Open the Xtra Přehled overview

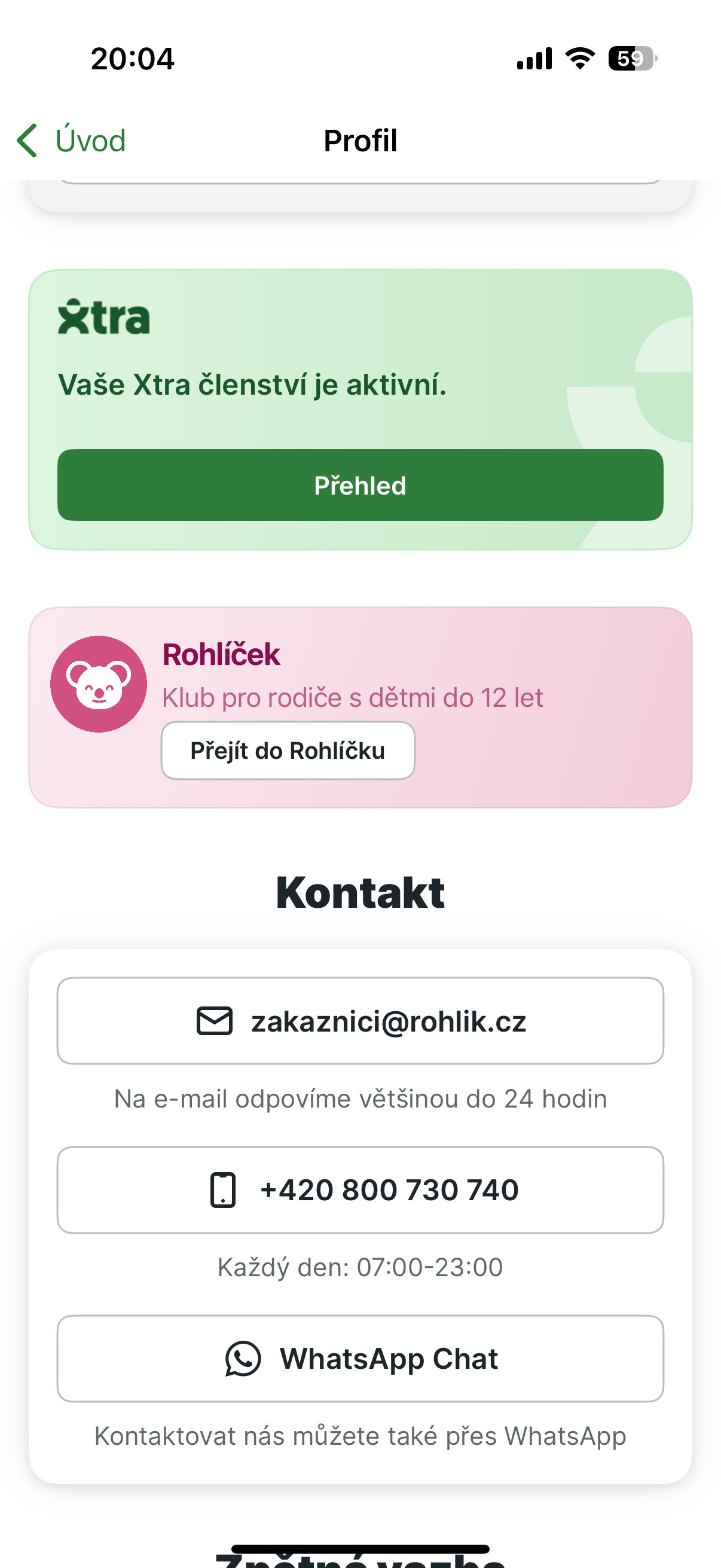[360, 485]
